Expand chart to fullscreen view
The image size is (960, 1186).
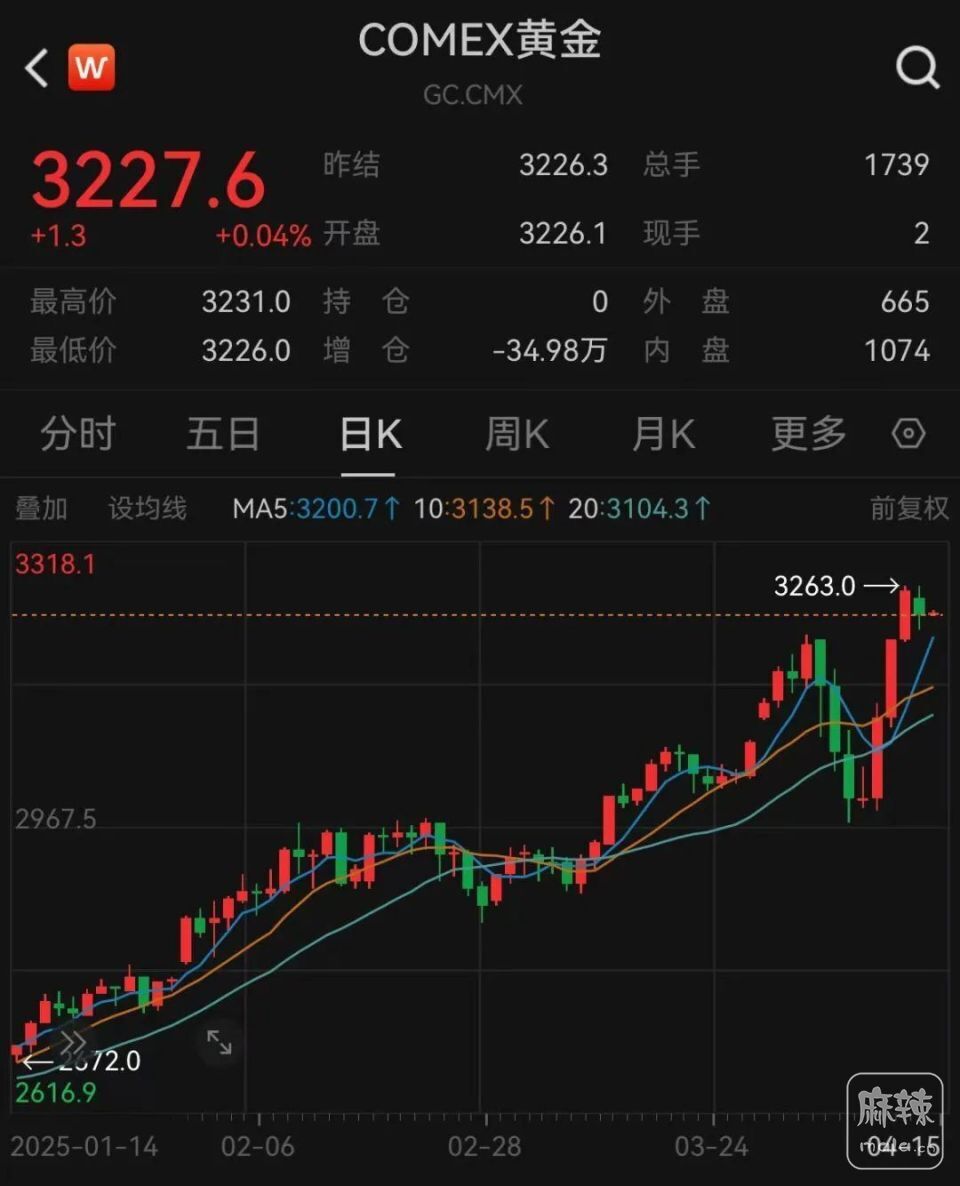219,1043
